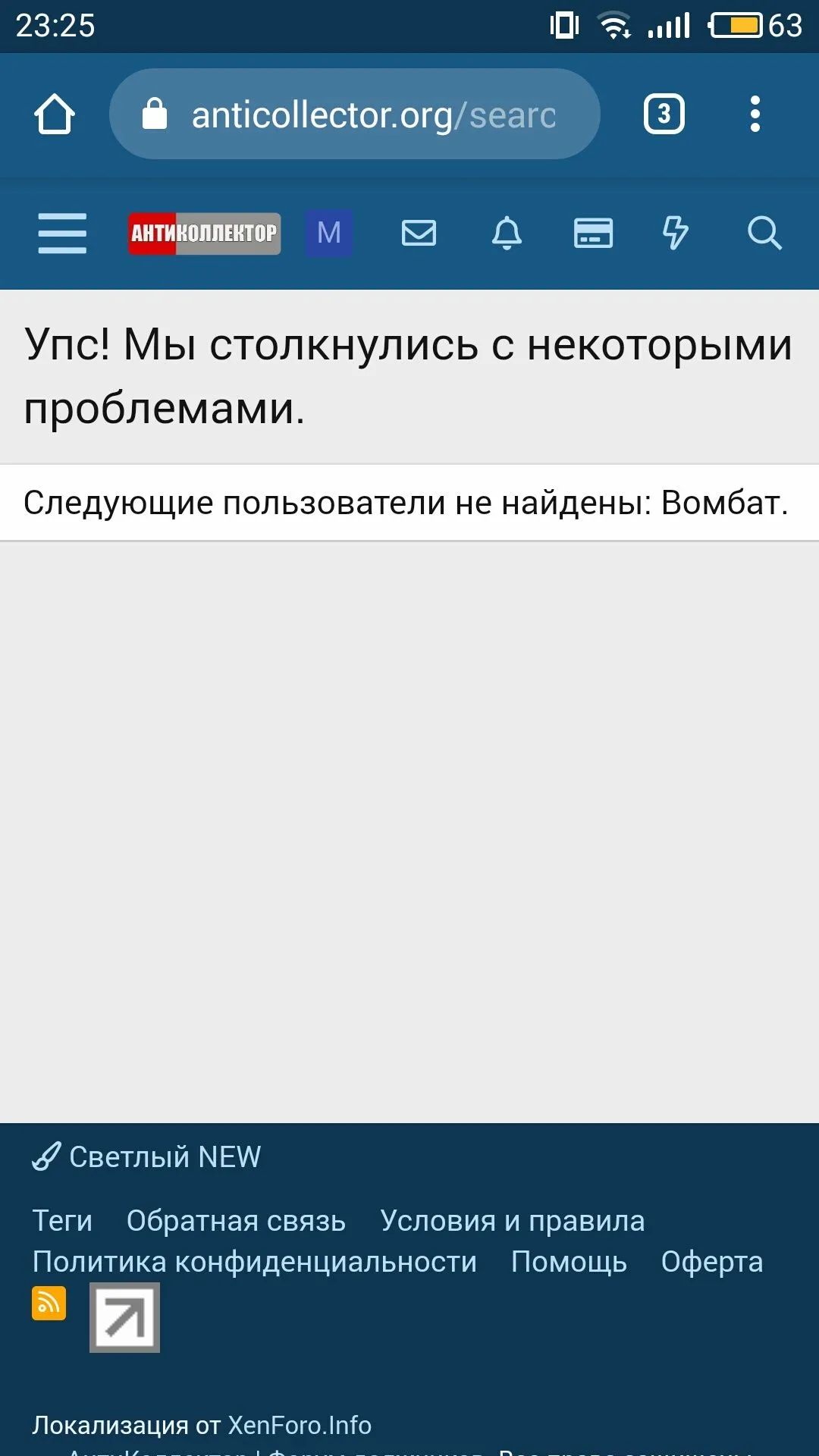The image size is (819, 1456).
Task: Open the forum hamburger menu
Action: click(62, 233)
